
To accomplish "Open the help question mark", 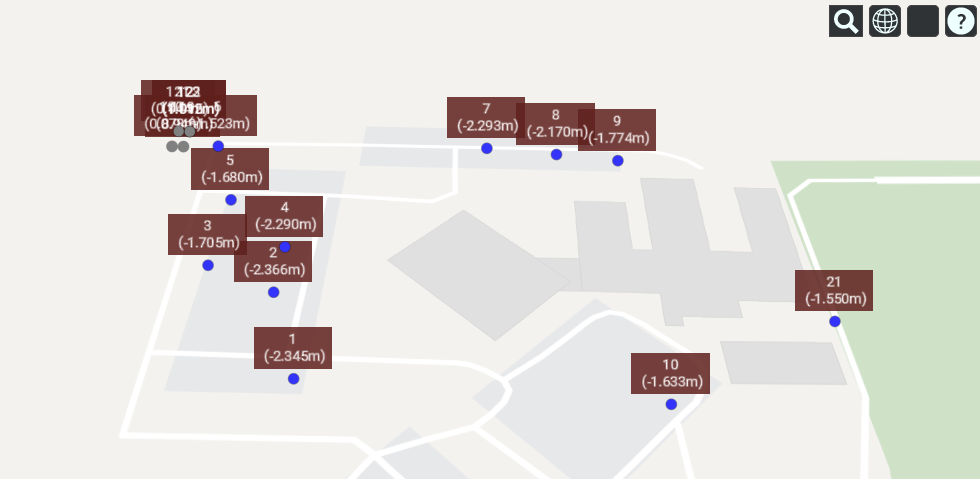I will [960, 20].
